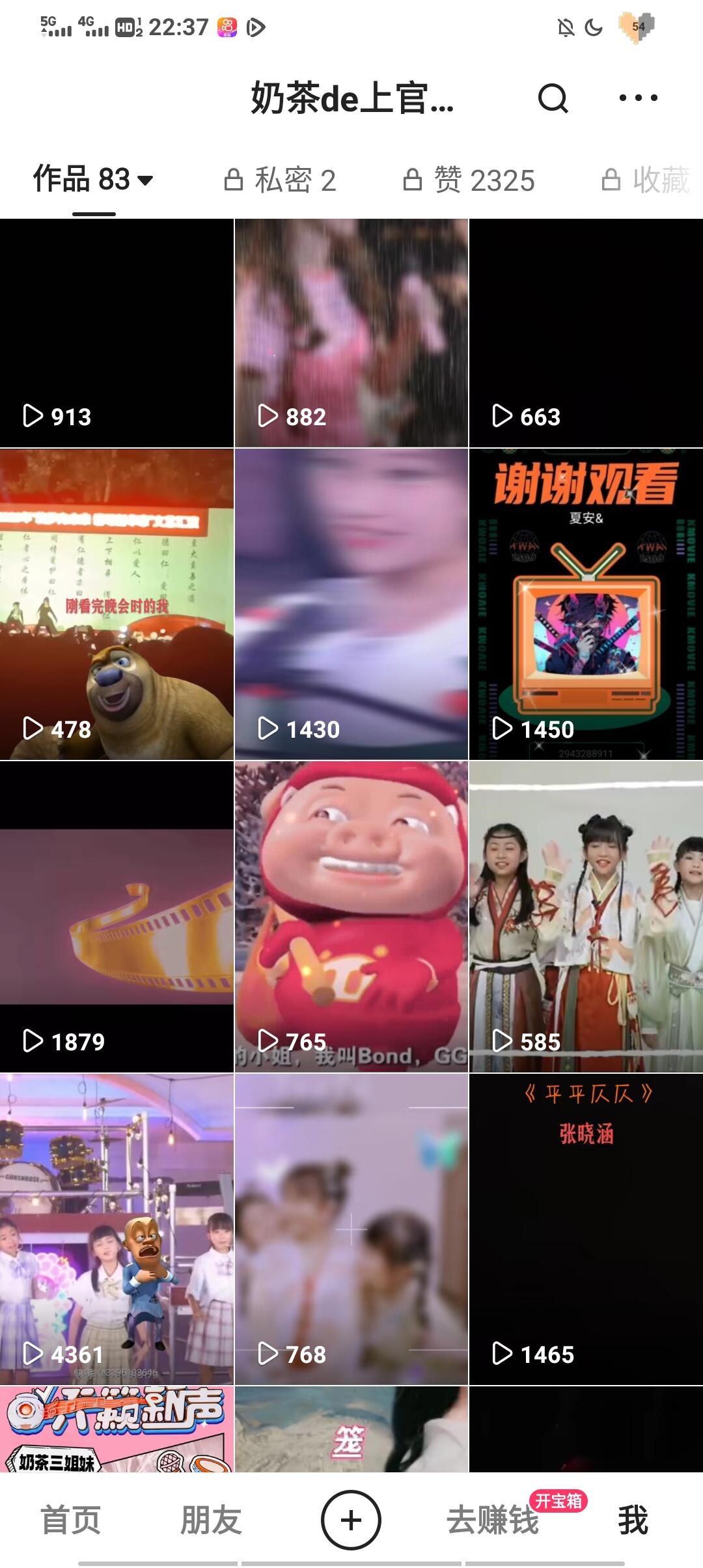Open the 去赚钱 tab
This screenshot has height=1568, width=703.
click(x=493, y=1520)
